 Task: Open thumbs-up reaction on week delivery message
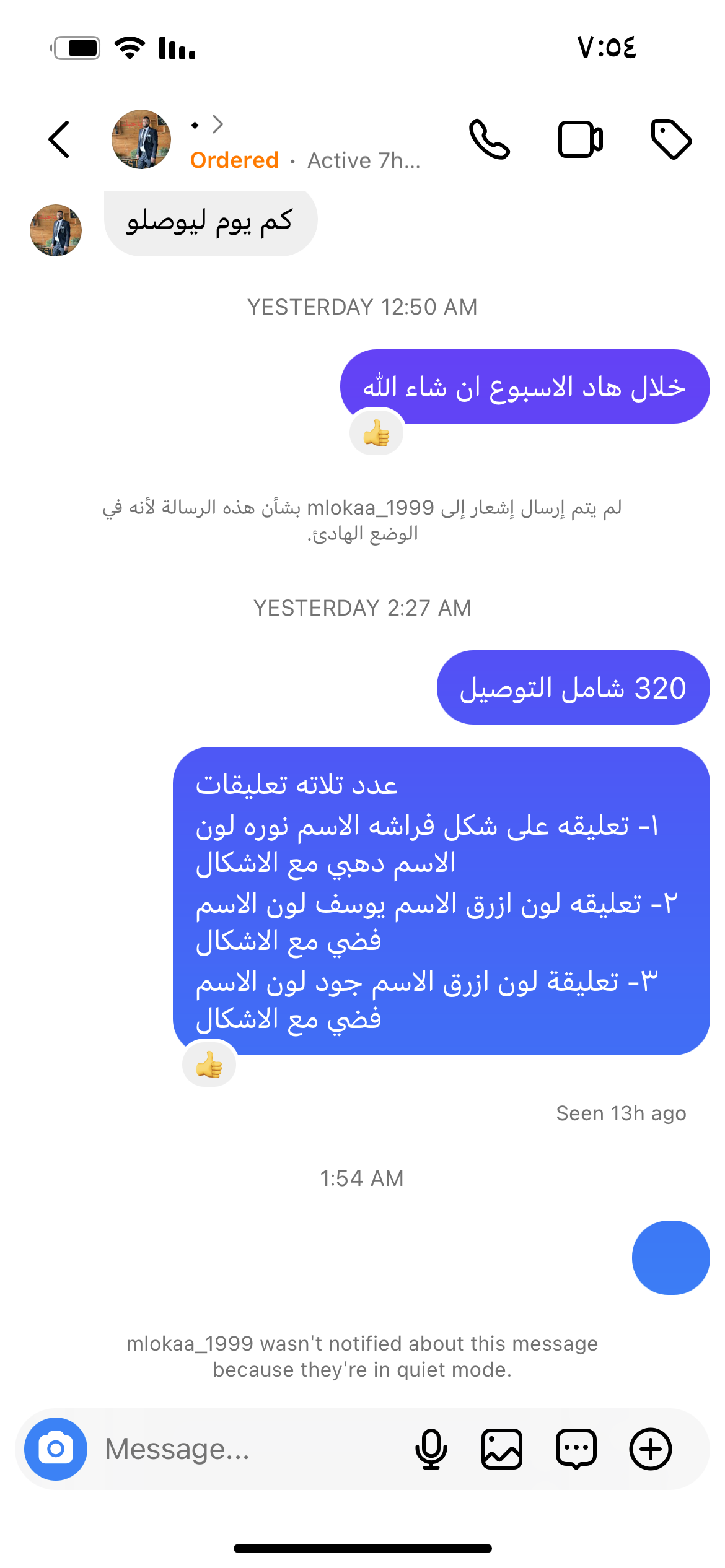(376, 433)
